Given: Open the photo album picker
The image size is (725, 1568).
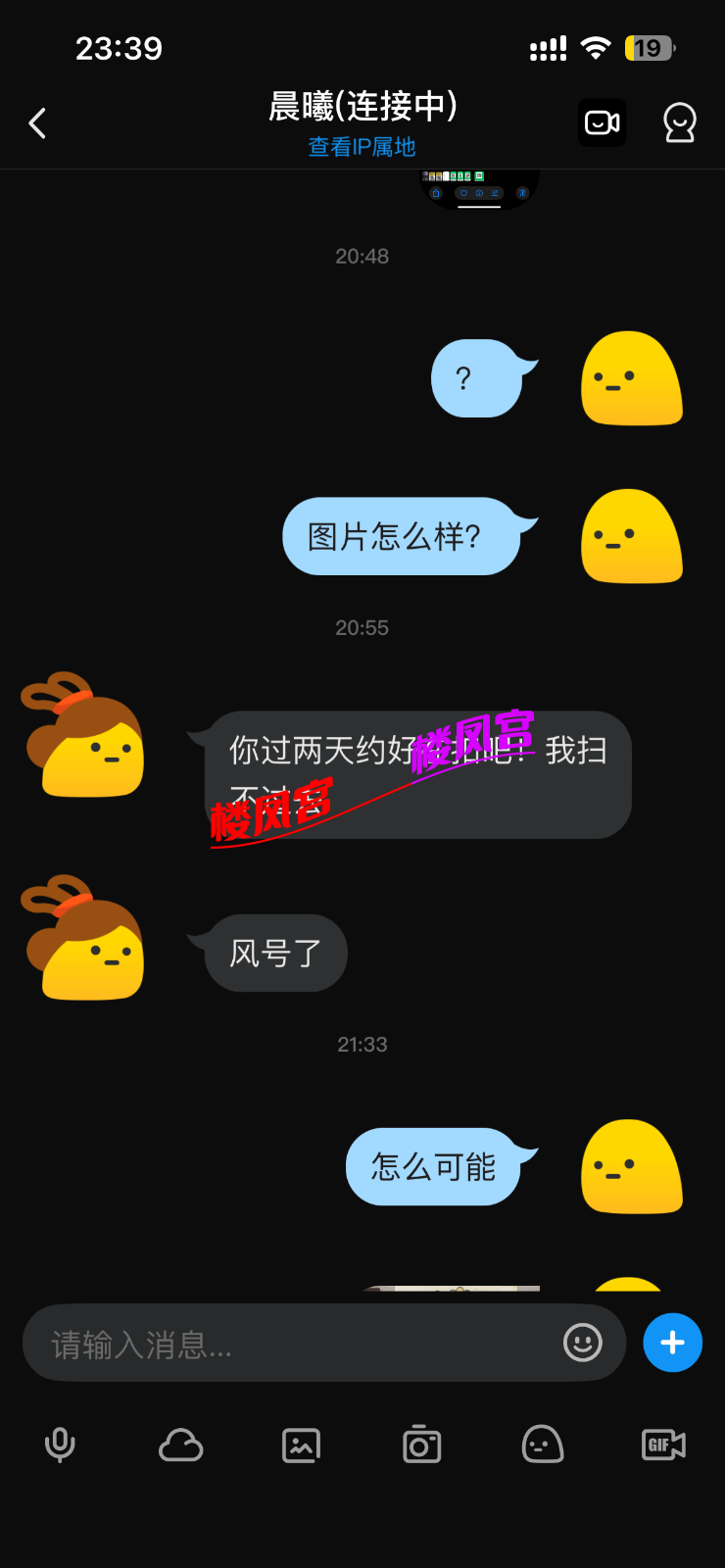Looking at the screenshot, I should (x=301, y=1445).
